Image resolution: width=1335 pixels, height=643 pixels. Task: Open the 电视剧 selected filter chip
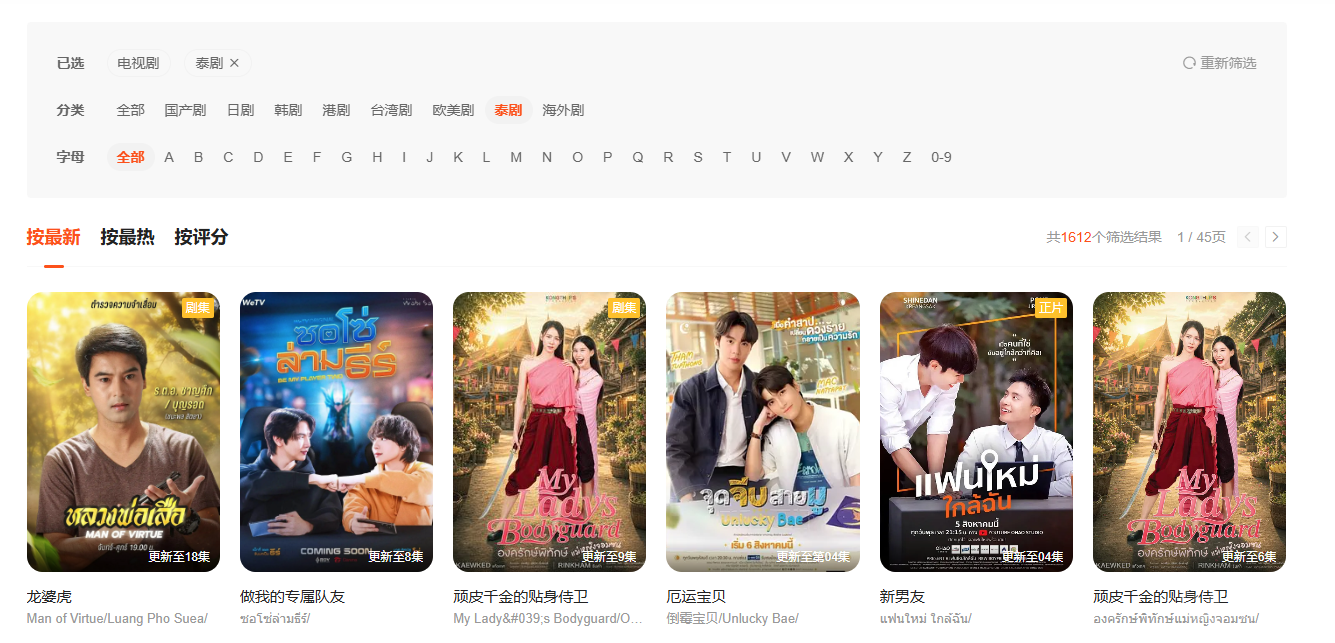coord(138,63)
